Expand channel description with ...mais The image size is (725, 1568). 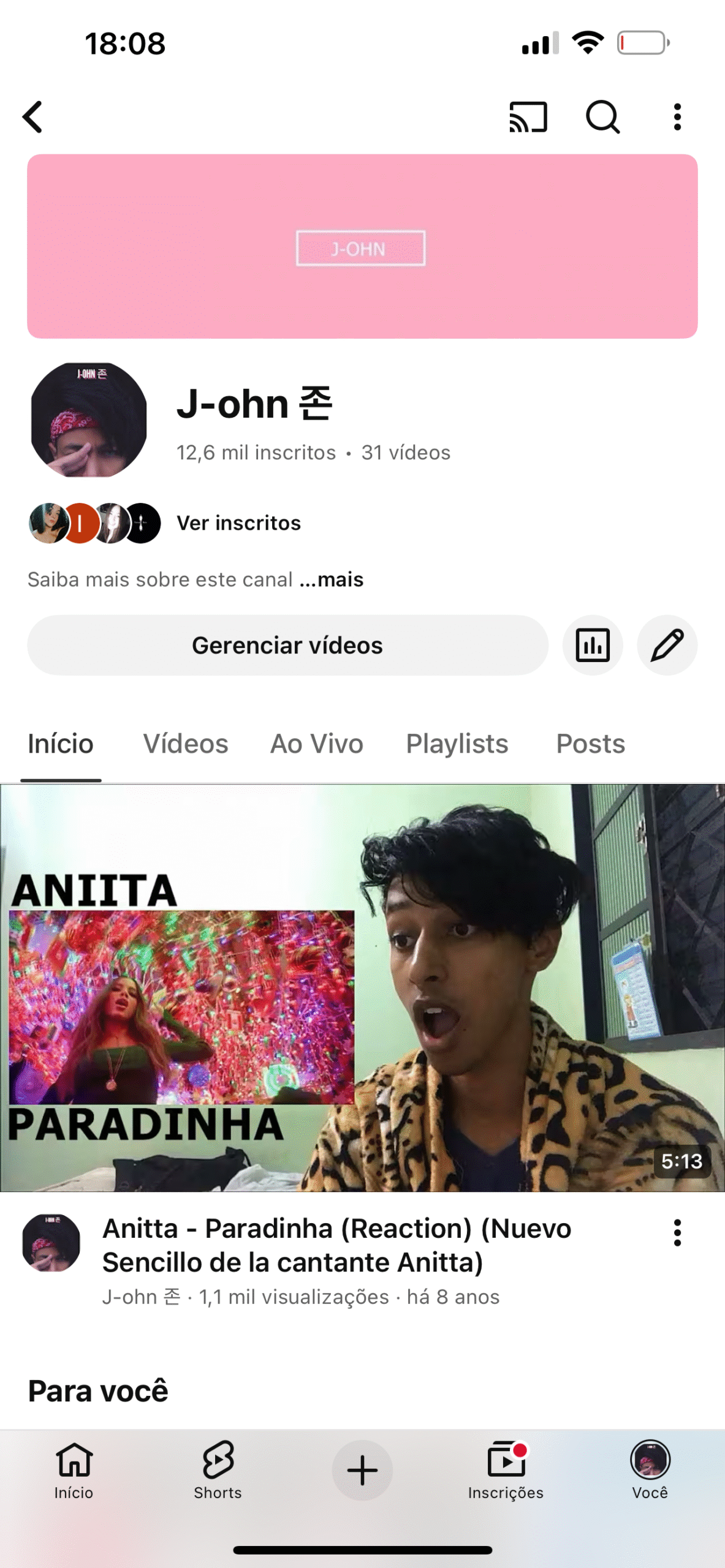point(332,579)
